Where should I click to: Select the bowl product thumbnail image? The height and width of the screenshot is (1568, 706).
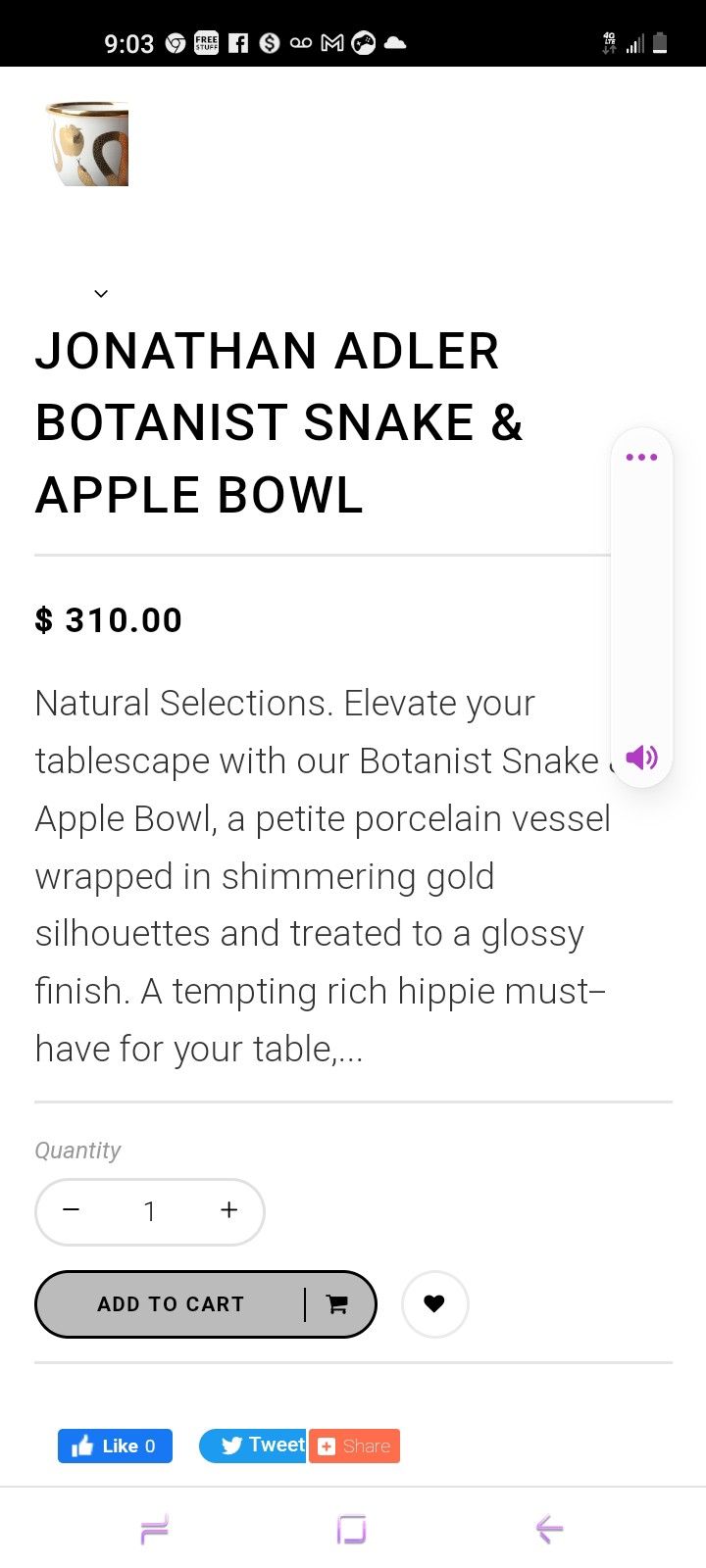(x=87, y=143)
